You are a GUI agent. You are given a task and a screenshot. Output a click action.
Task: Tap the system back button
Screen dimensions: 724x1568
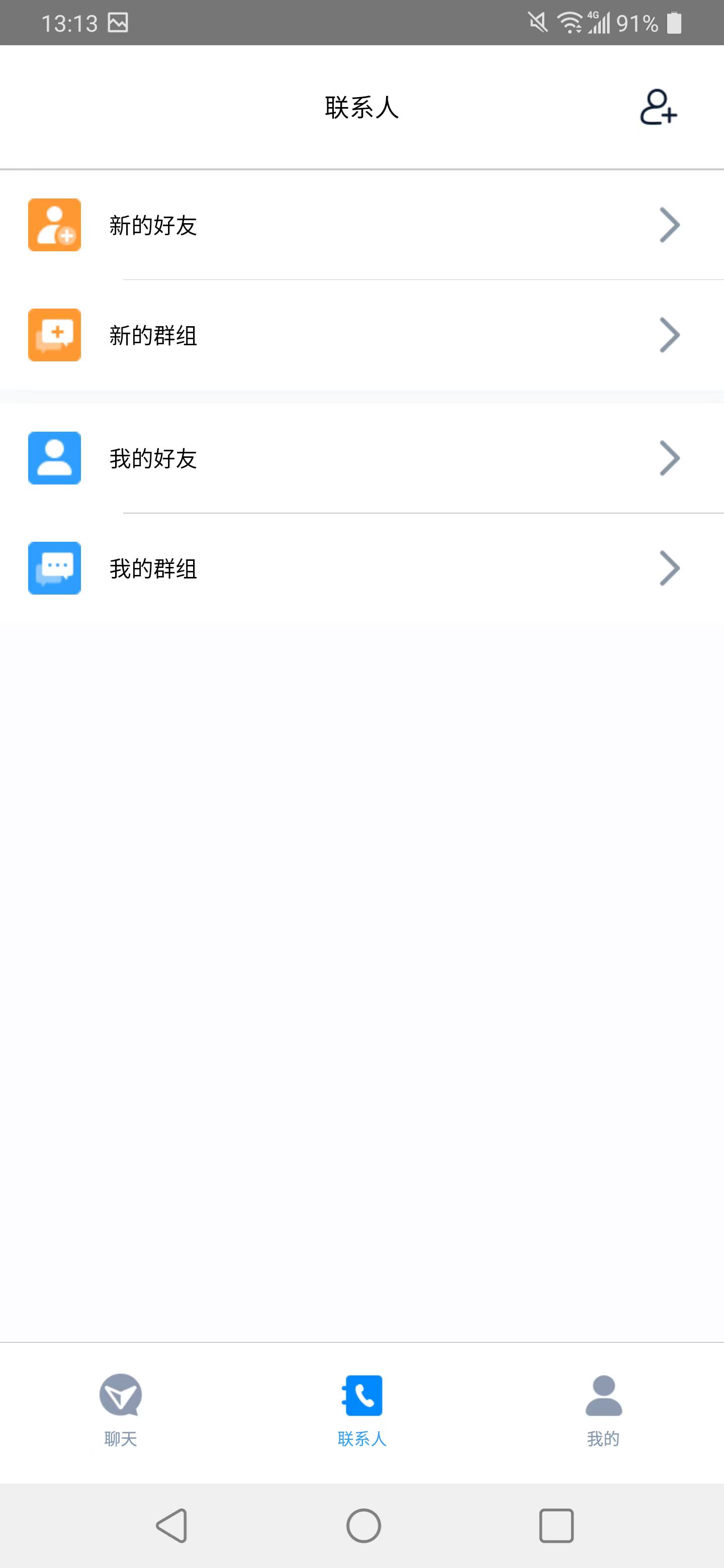pos(172,1525)
